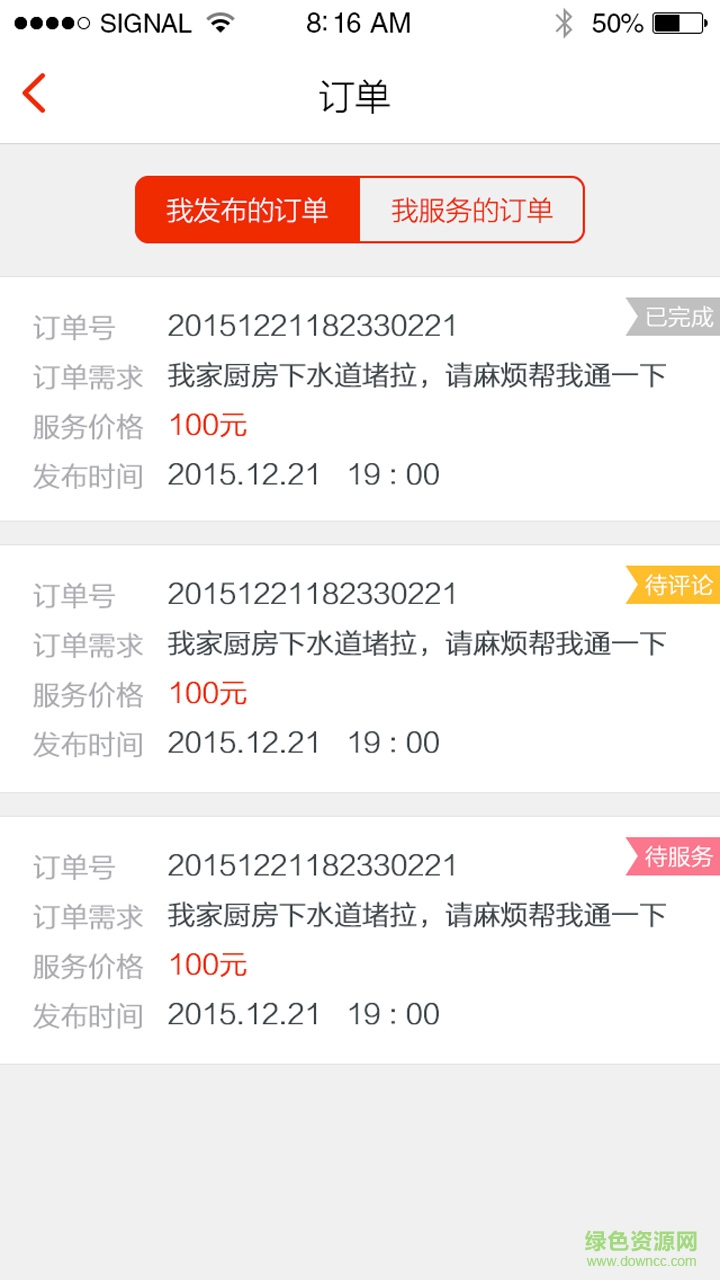Open the order marked 待服务

click(x=360, y=940)
